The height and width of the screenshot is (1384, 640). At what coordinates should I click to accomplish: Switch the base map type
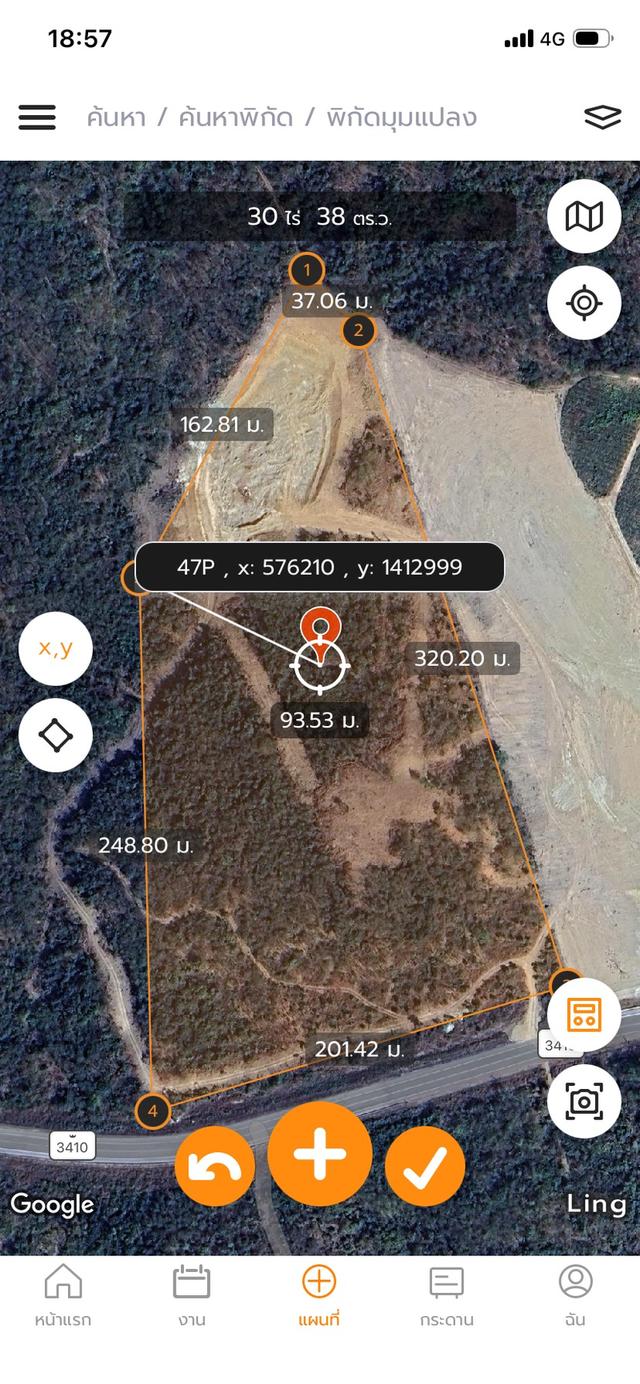584,216
